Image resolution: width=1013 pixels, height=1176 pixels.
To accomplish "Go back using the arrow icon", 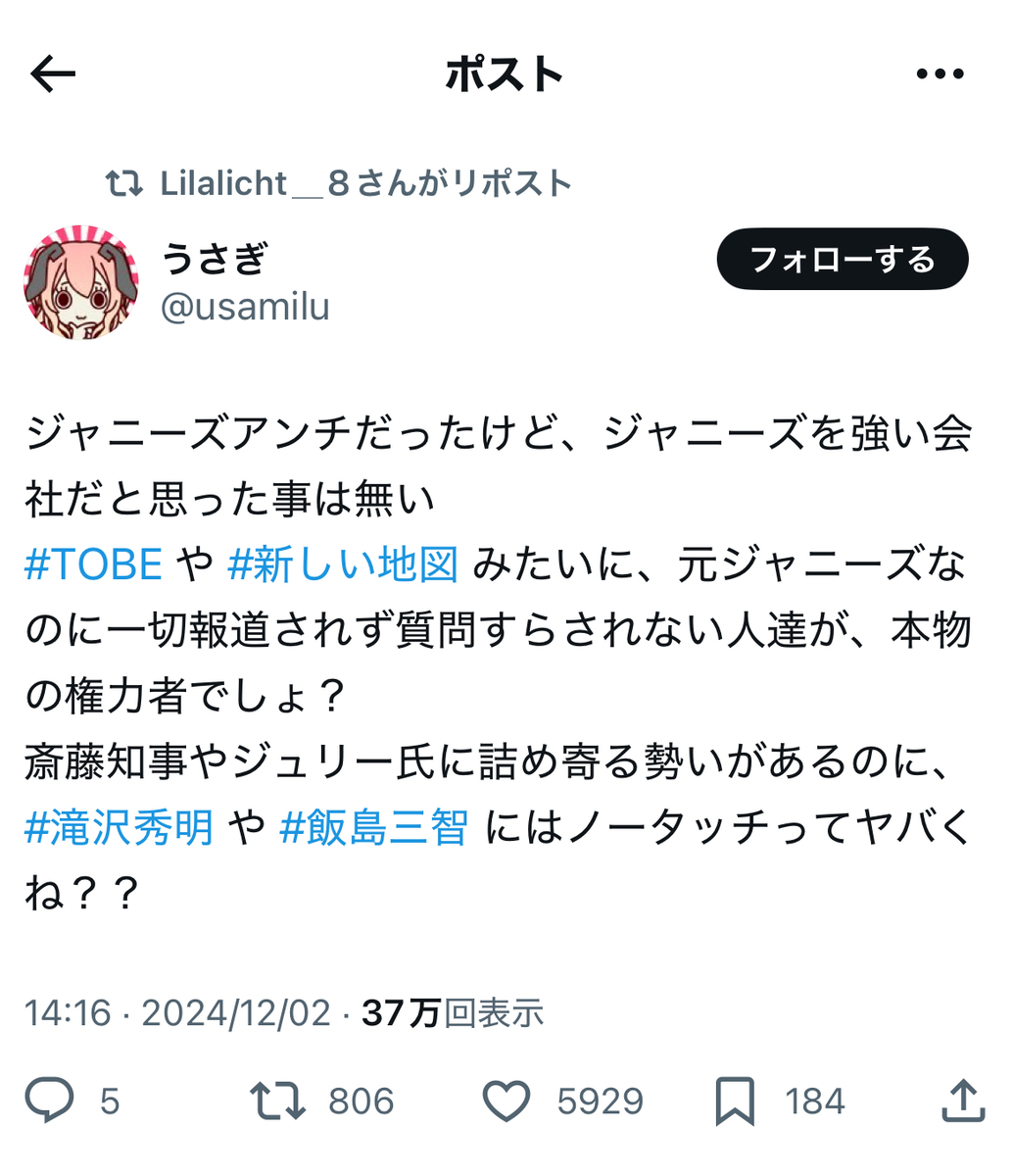I will click(53, 73).
